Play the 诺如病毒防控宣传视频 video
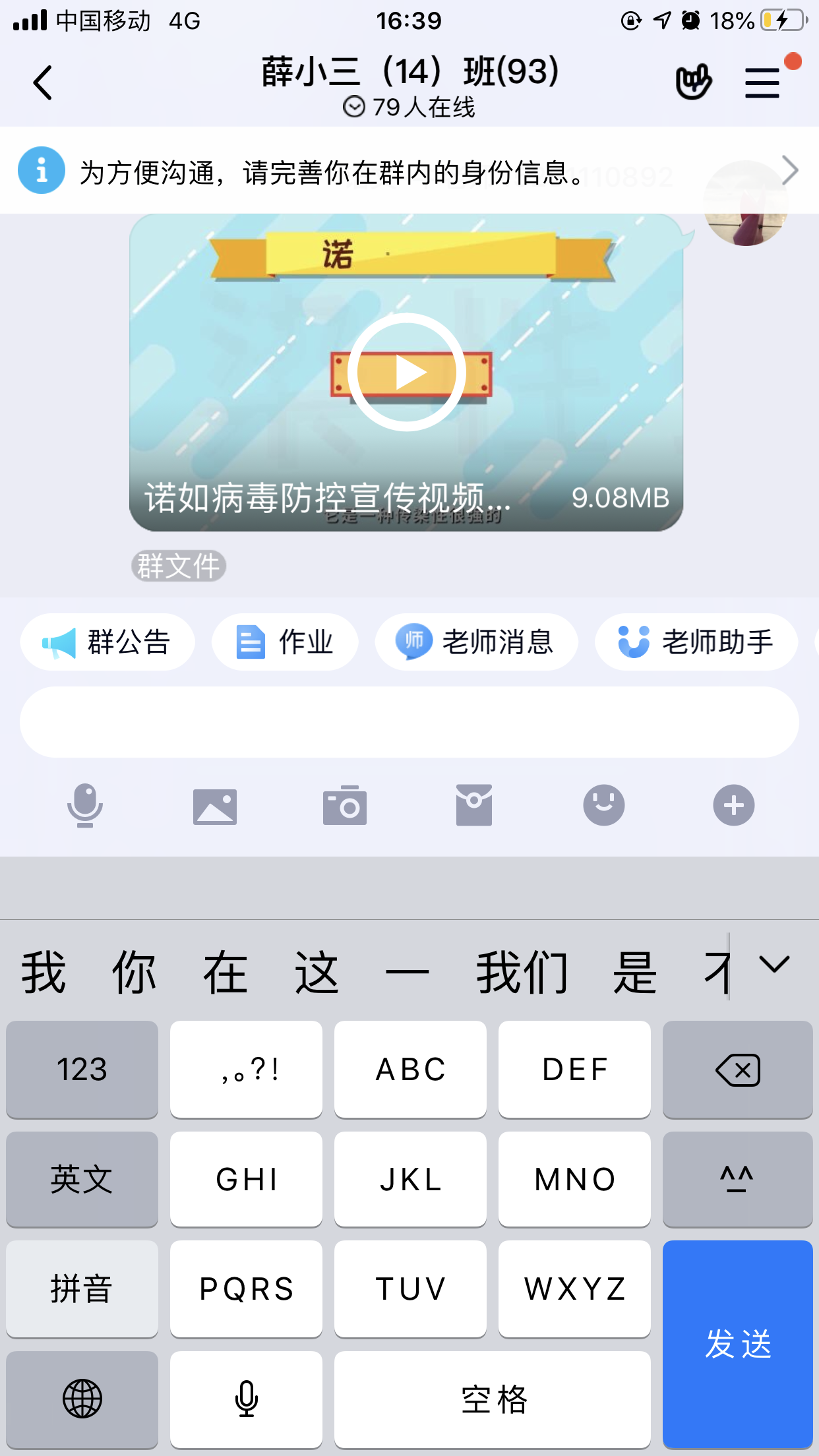Screen dimensions: 819x1456 click(x=407, y=372)
